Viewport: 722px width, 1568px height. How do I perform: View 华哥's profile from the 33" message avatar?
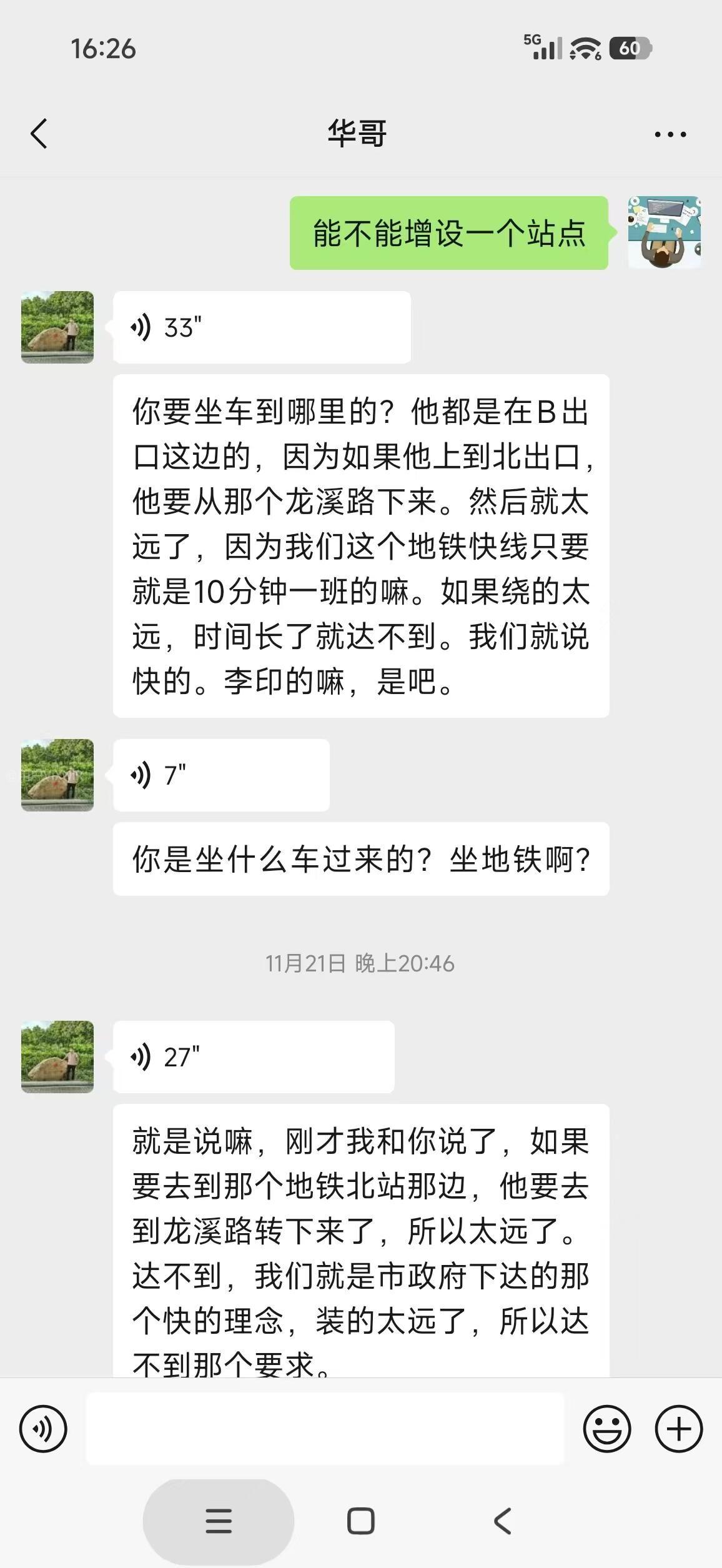[x=57, y=327]
